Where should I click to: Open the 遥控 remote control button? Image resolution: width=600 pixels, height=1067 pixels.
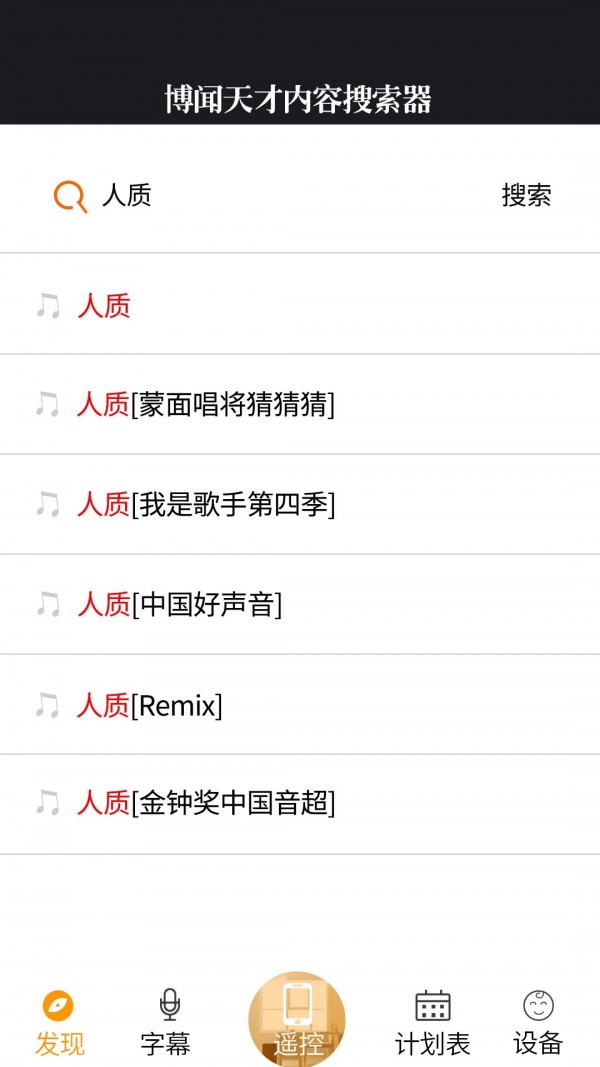(x=297, y=1019)
